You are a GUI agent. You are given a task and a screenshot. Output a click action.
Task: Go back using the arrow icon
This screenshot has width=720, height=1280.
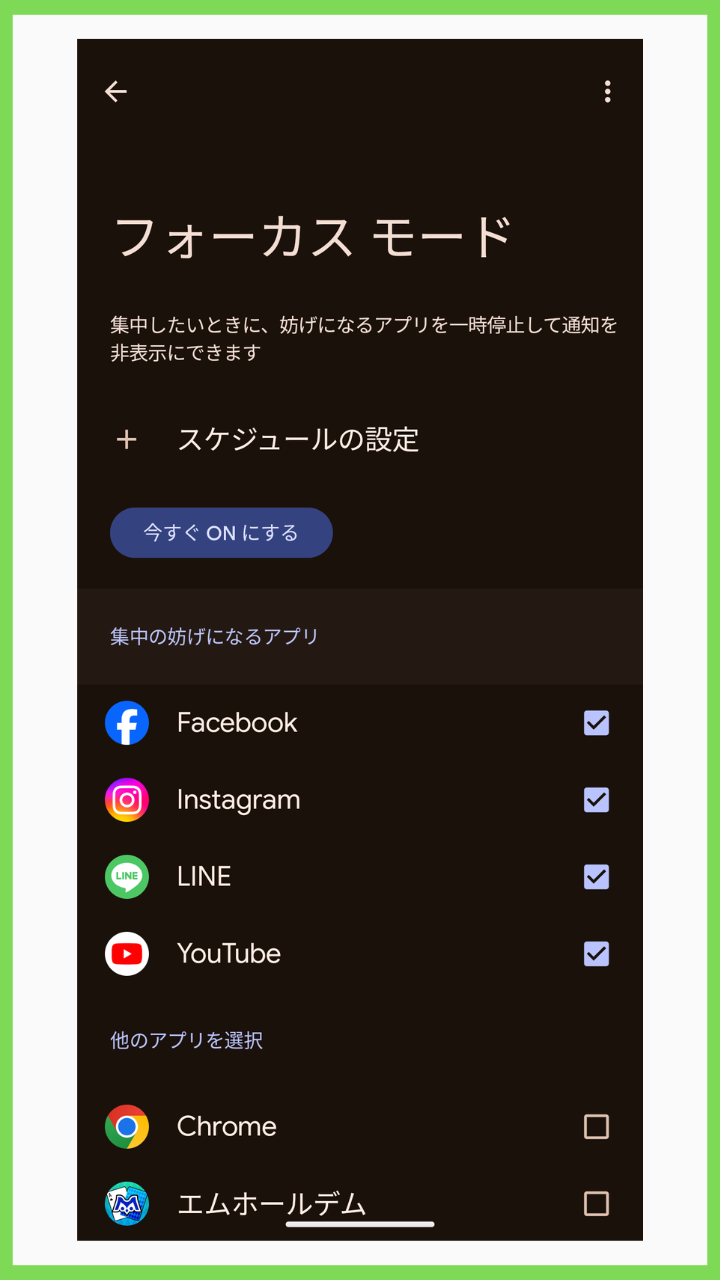coord(116,92)
